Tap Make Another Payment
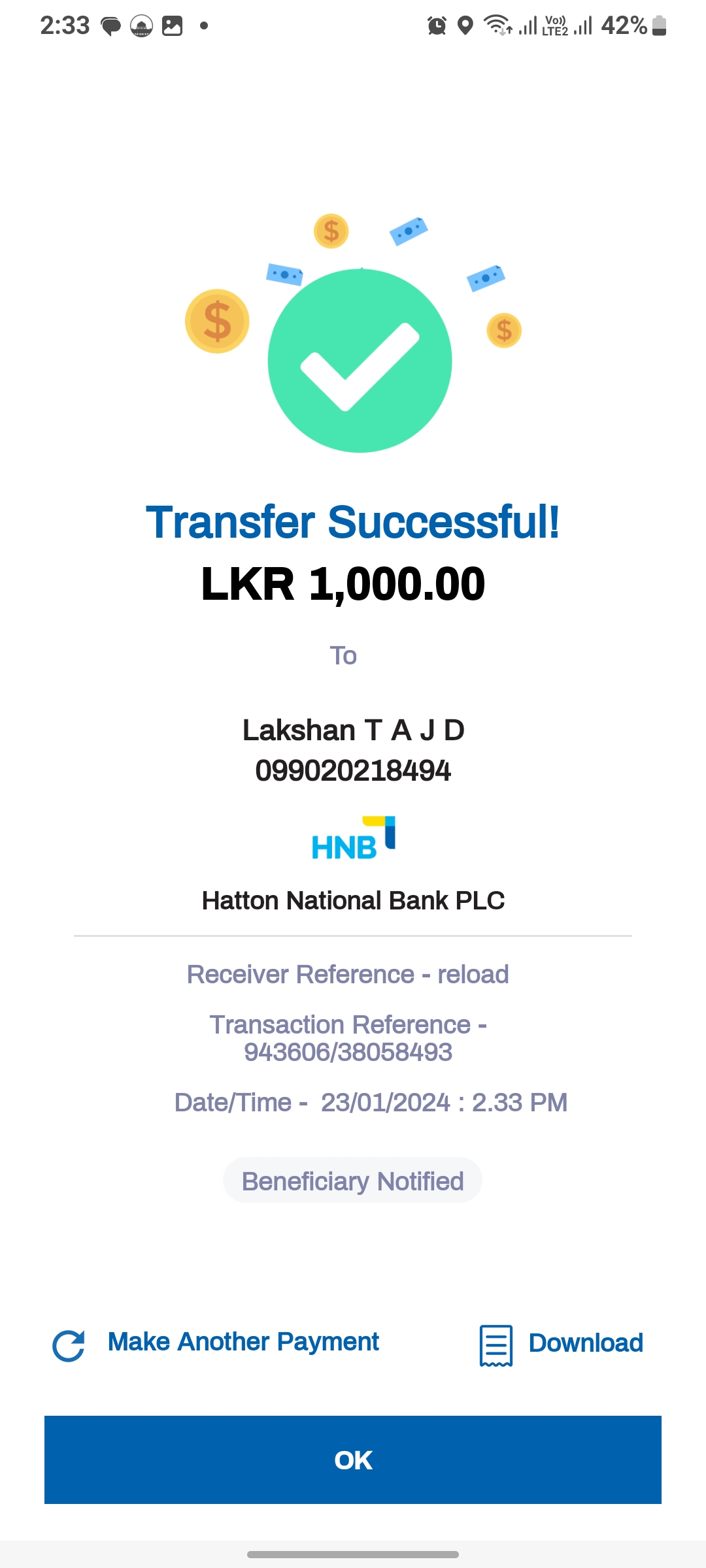Screen dimensions: 706x1568 tap(242, 1343)
